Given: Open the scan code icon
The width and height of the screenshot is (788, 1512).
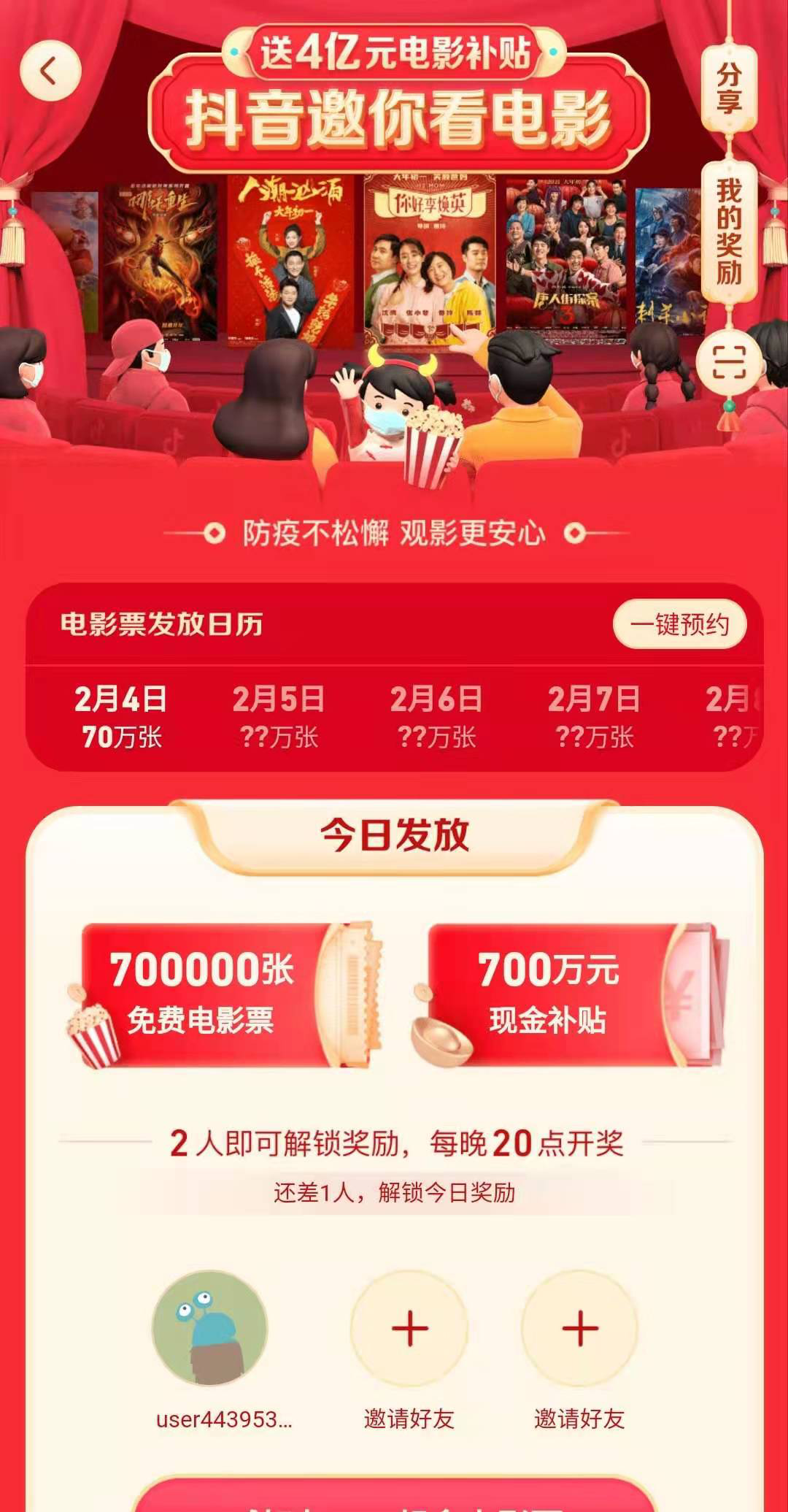Looking at the screenshot, I should pyautogui.click(x=728, y=361).
